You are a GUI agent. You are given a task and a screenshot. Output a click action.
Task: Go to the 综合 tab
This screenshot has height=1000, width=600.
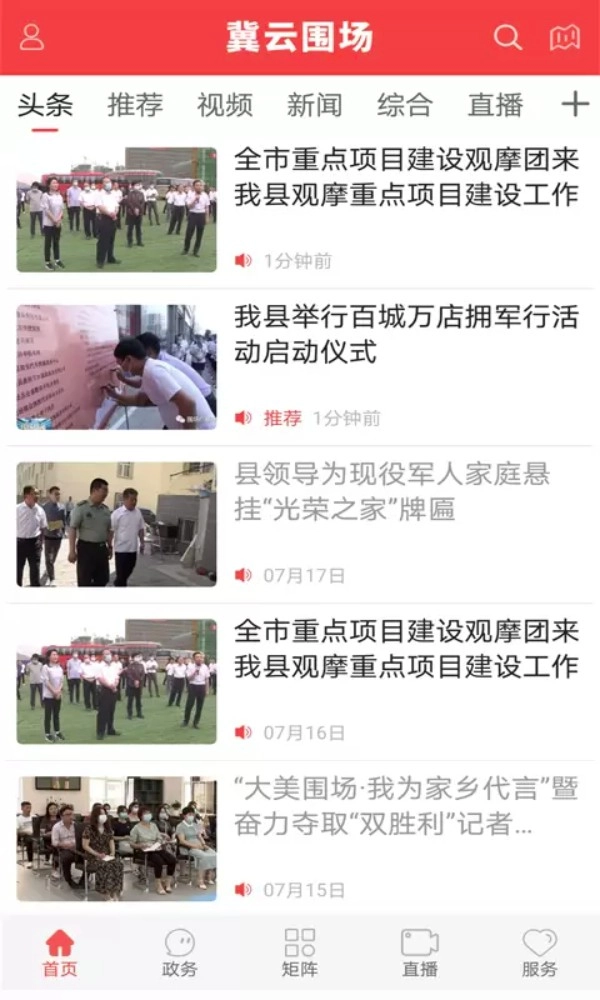click(x=405, y=105)
